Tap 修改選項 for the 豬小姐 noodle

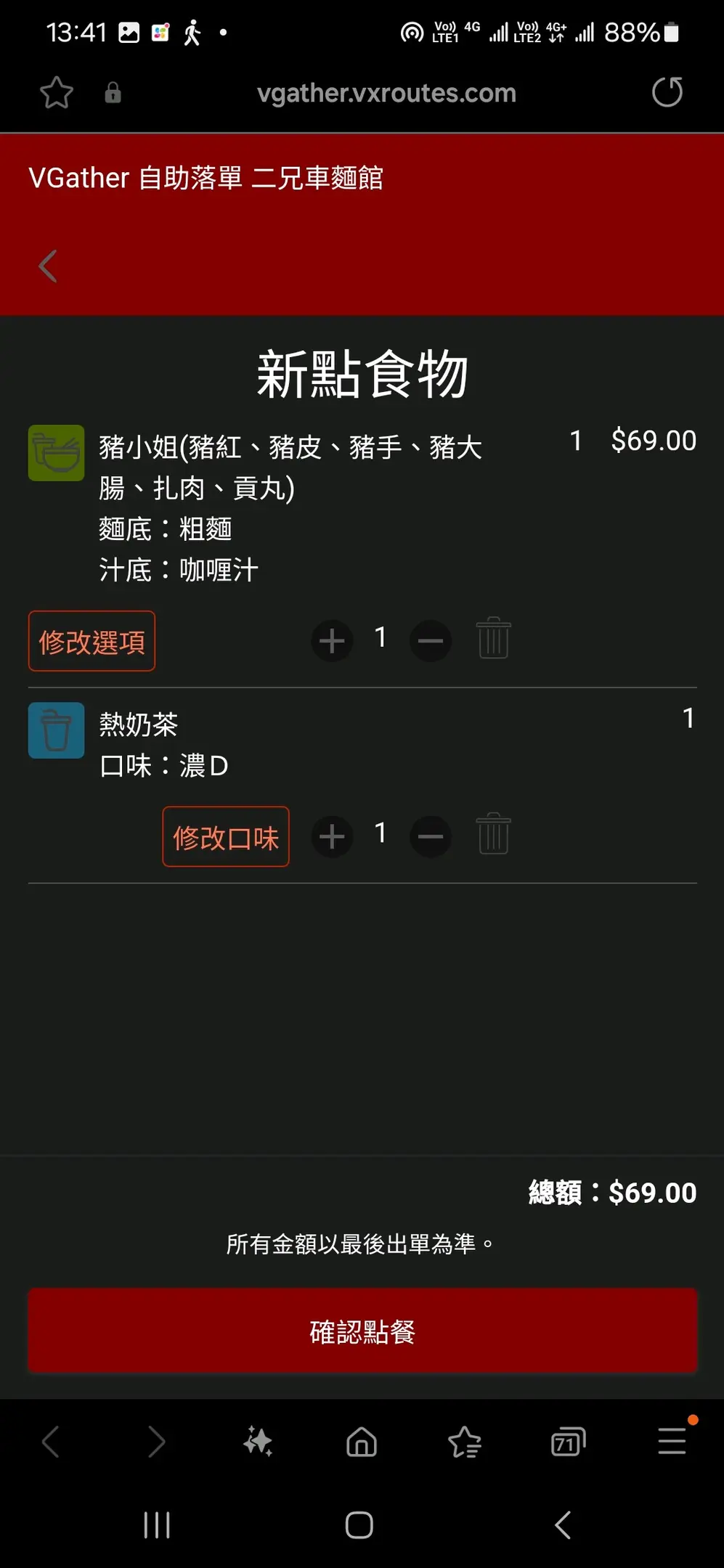click(x=91, y=641)
